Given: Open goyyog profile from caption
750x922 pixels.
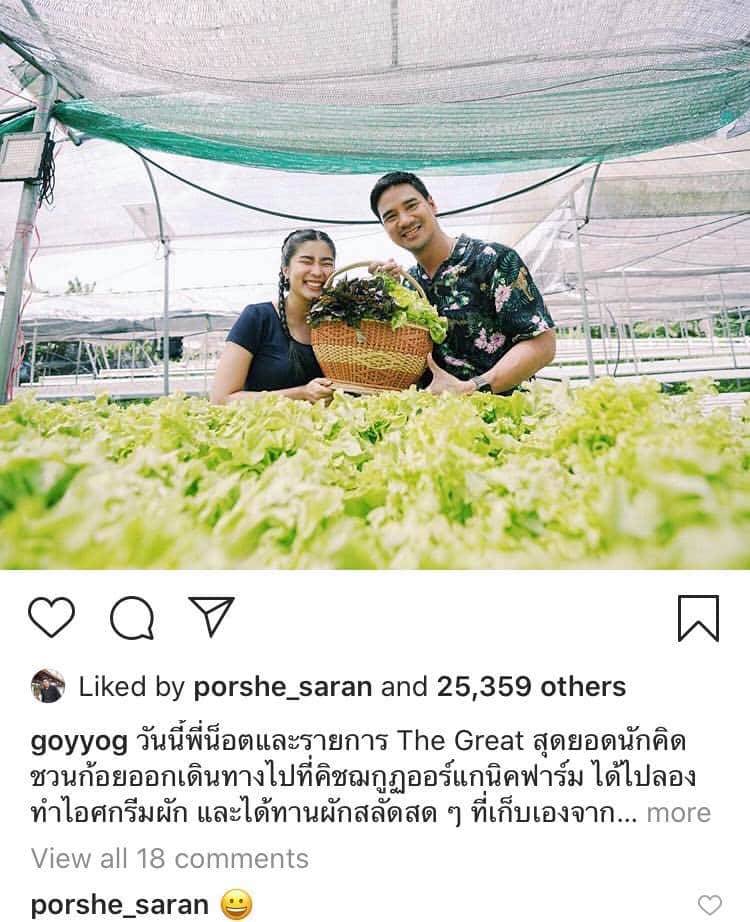Looking at the screenshot, I should coord(79,742).
